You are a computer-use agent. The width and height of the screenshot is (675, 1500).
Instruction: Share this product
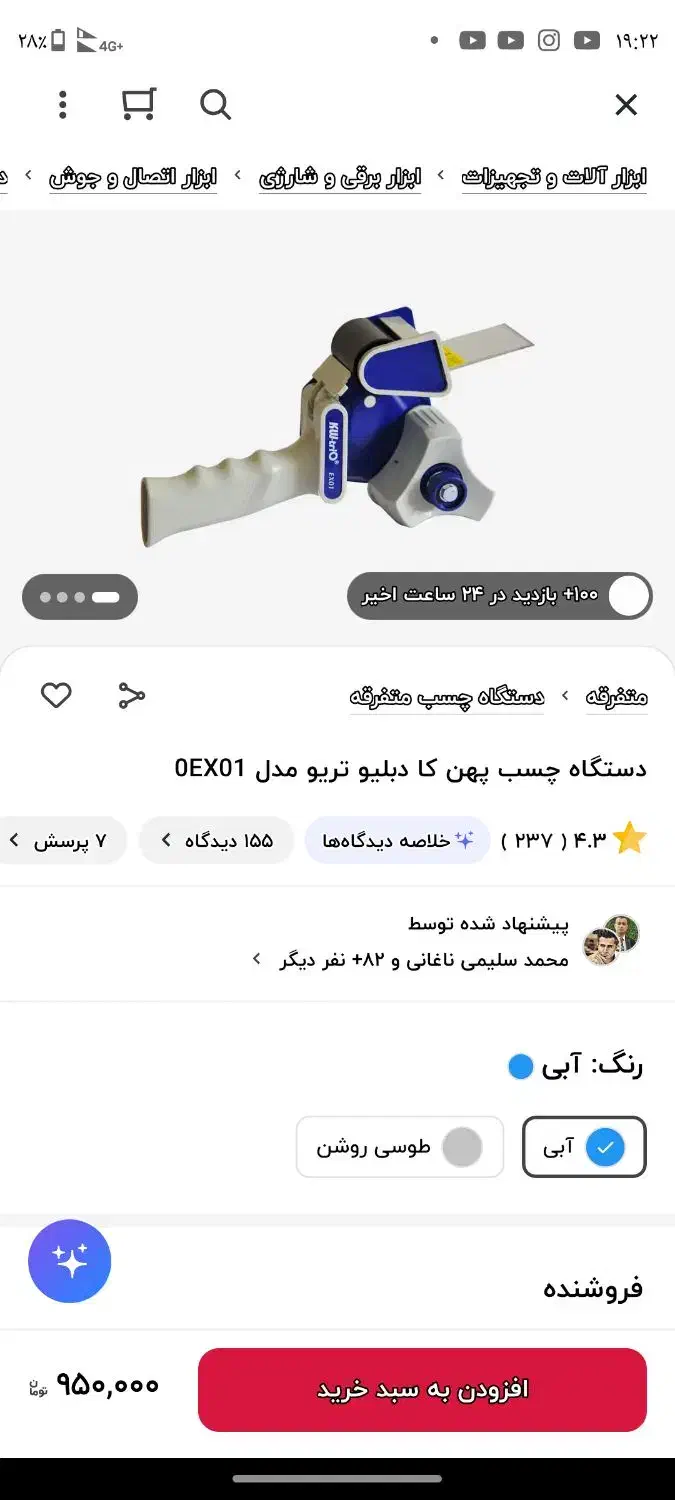coord(132,695)
